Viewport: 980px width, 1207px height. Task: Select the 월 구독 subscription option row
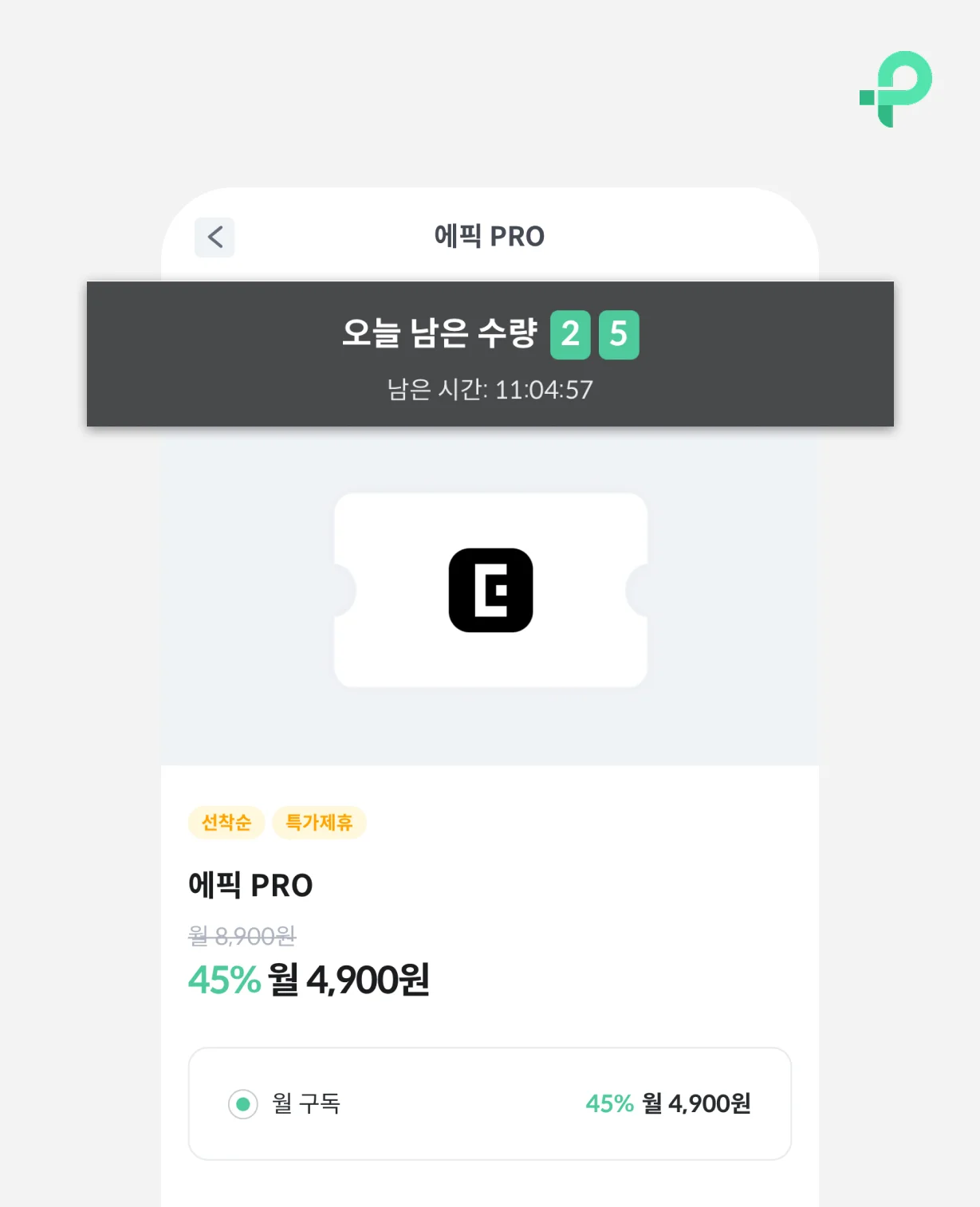coord(490,1105)
